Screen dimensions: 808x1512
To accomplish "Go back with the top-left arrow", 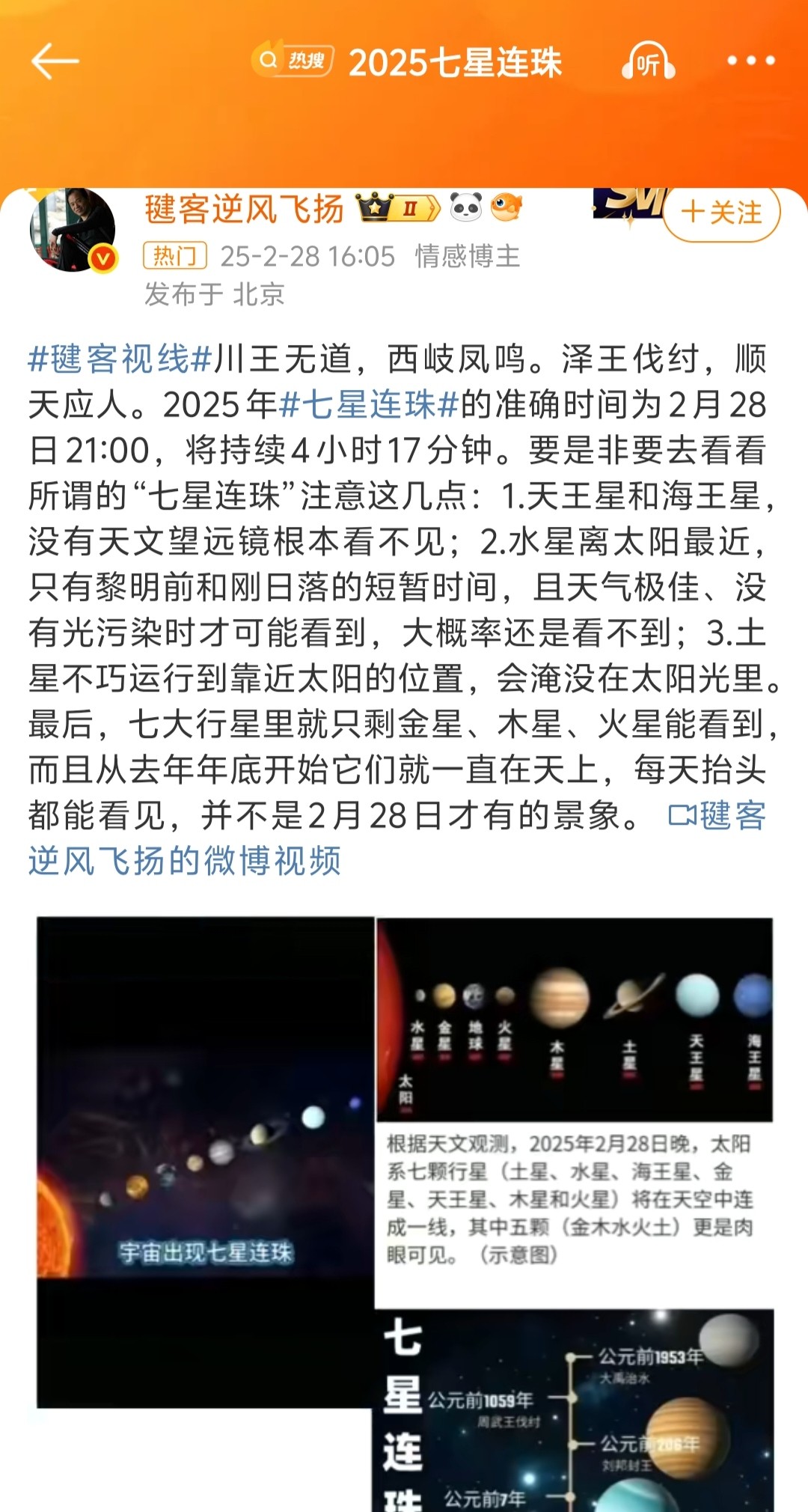I will pos(55,61).
